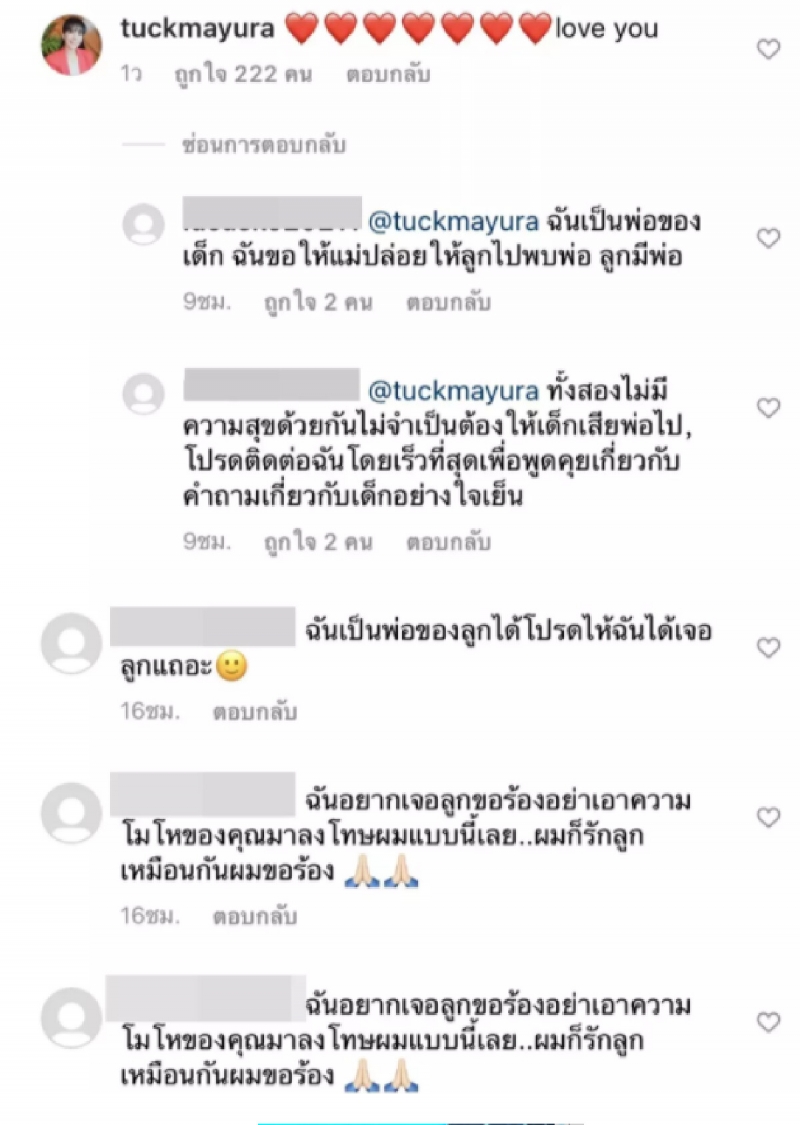Like the reply starting "ฉันเป็นพ่อของเด็ก"

[x=768, y=238]
